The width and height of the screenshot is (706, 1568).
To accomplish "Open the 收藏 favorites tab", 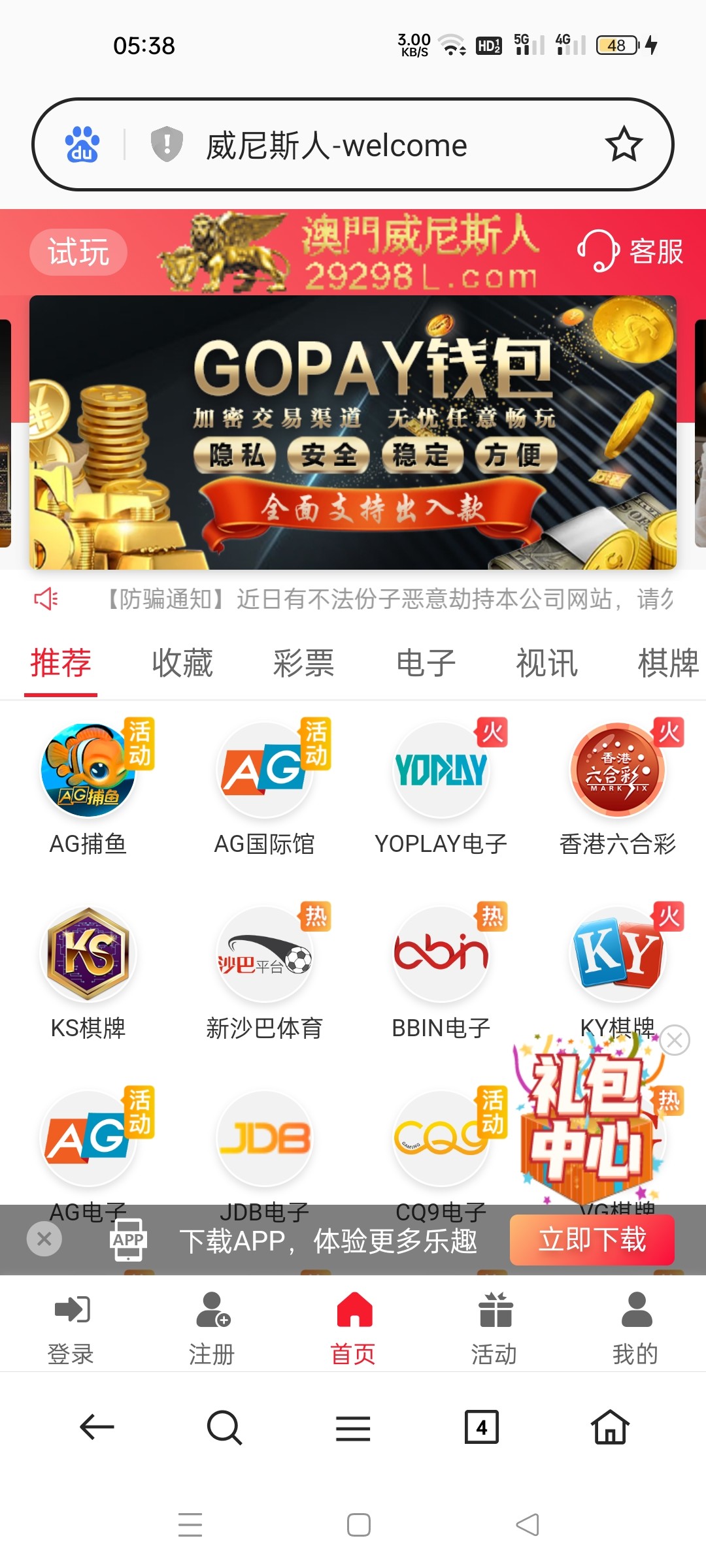I will pos(182,662).
